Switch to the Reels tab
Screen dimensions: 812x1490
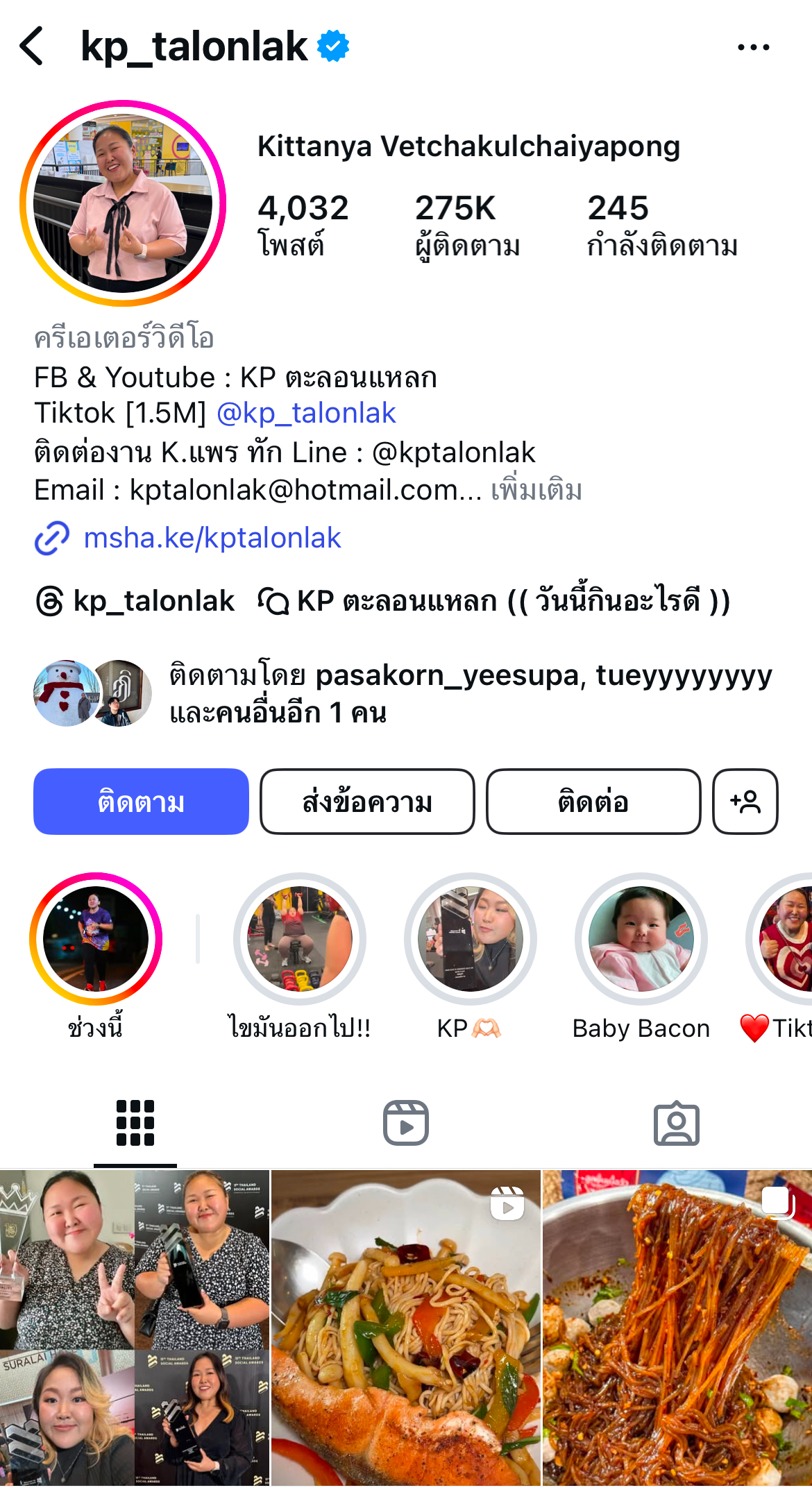(x=406, y=1122)
